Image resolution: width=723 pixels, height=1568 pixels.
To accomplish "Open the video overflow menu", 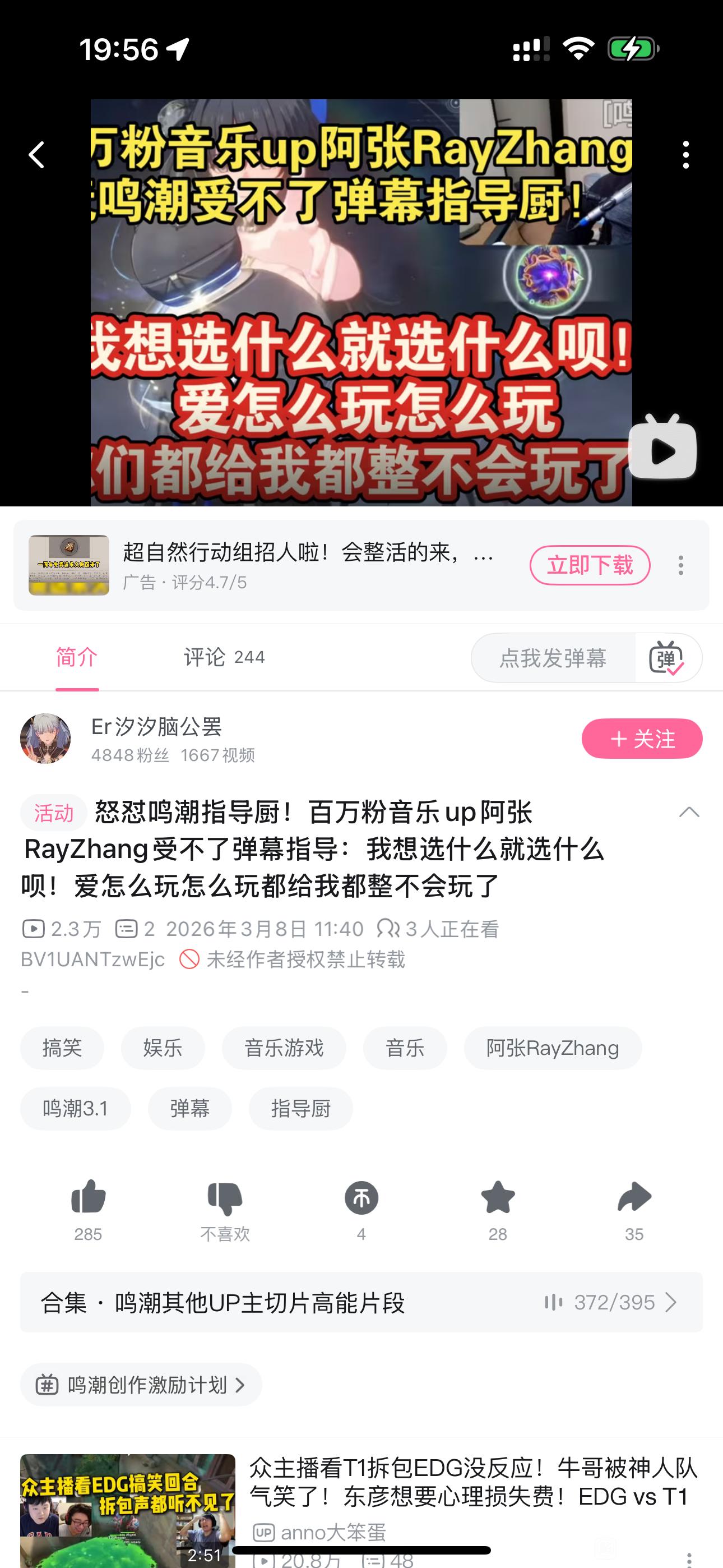I will pyautogui.click(x=686, y=155).
